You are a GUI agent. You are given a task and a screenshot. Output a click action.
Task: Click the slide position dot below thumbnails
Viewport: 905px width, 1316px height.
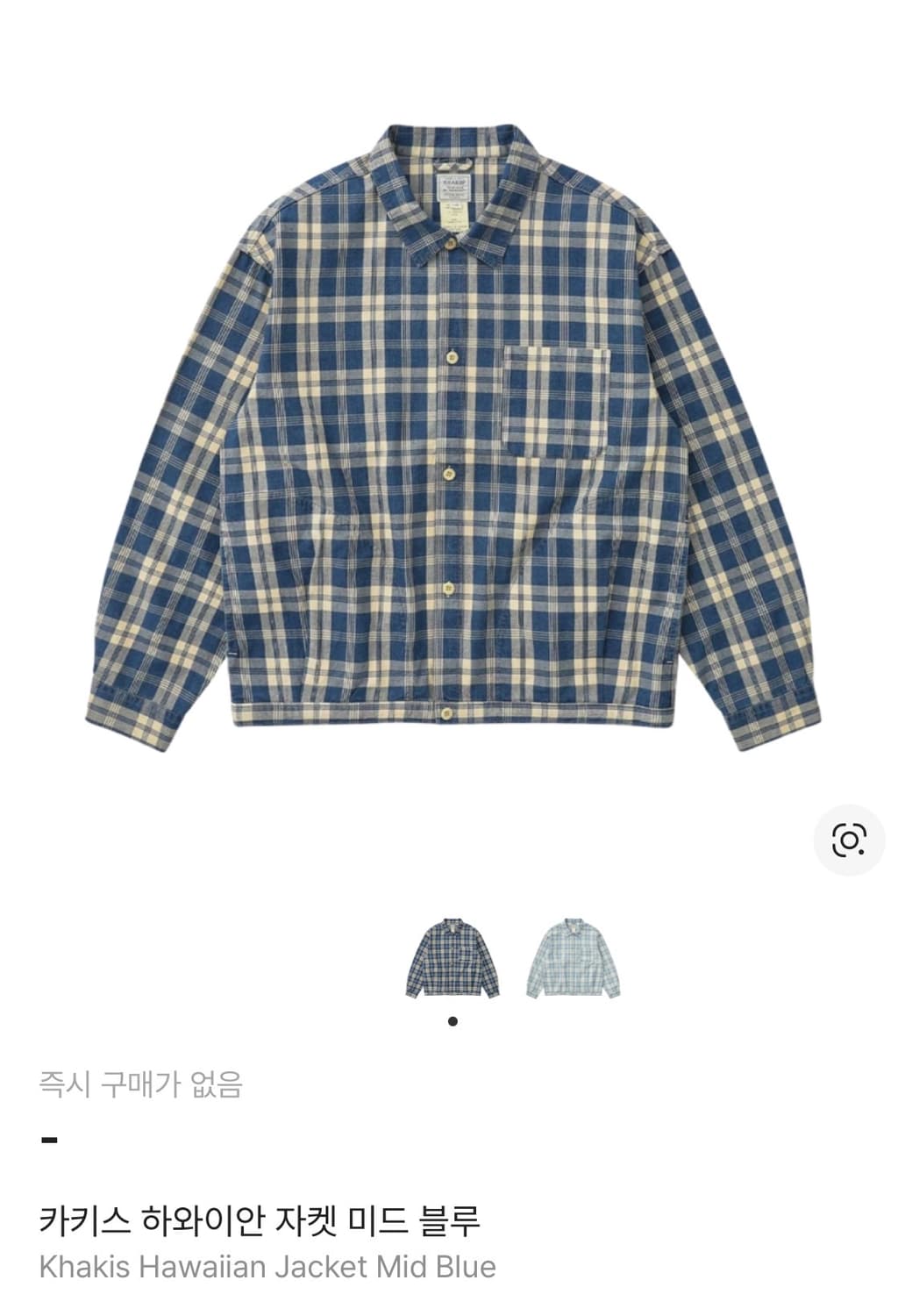(452, 1019)
